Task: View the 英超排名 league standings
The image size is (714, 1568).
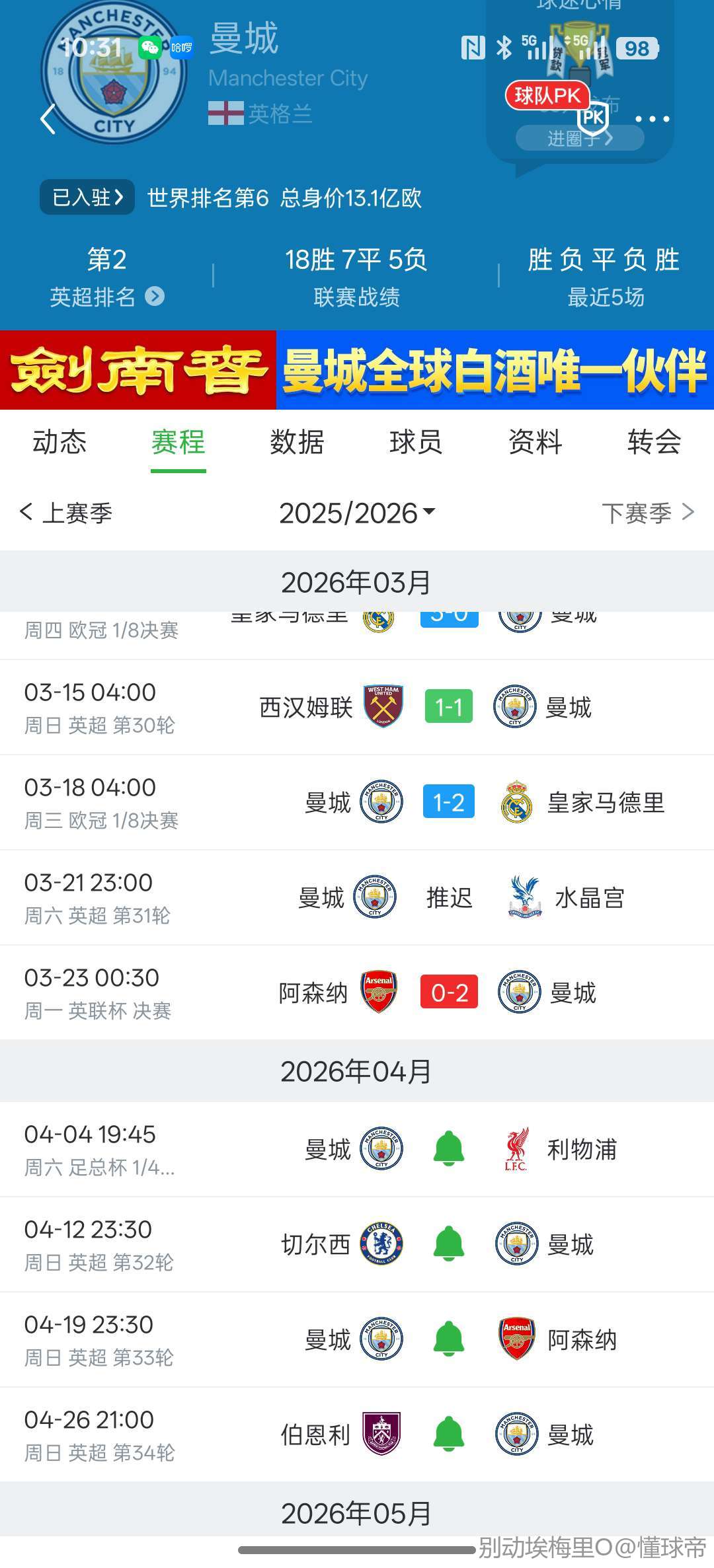Action: (106, 296)
